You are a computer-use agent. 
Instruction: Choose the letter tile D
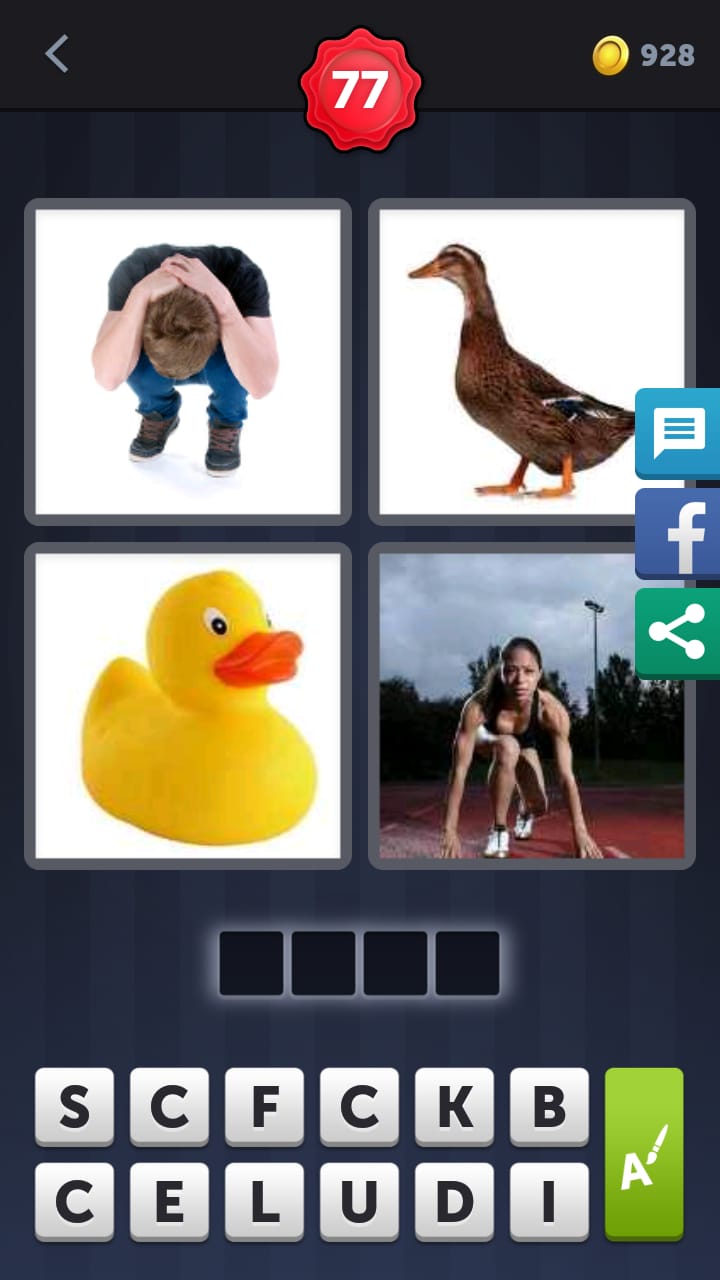click(x=454, y=1201)
